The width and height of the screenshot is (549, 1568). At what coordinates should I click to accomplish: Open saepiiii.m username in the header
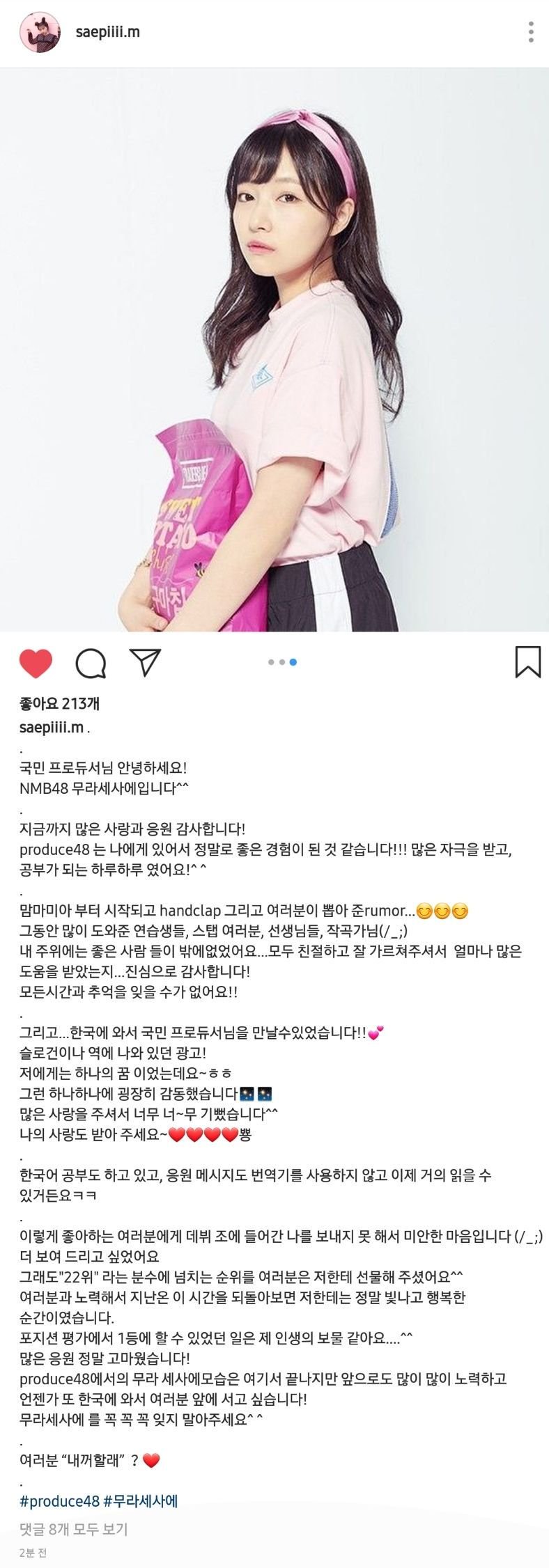click(x=108, y=32)
